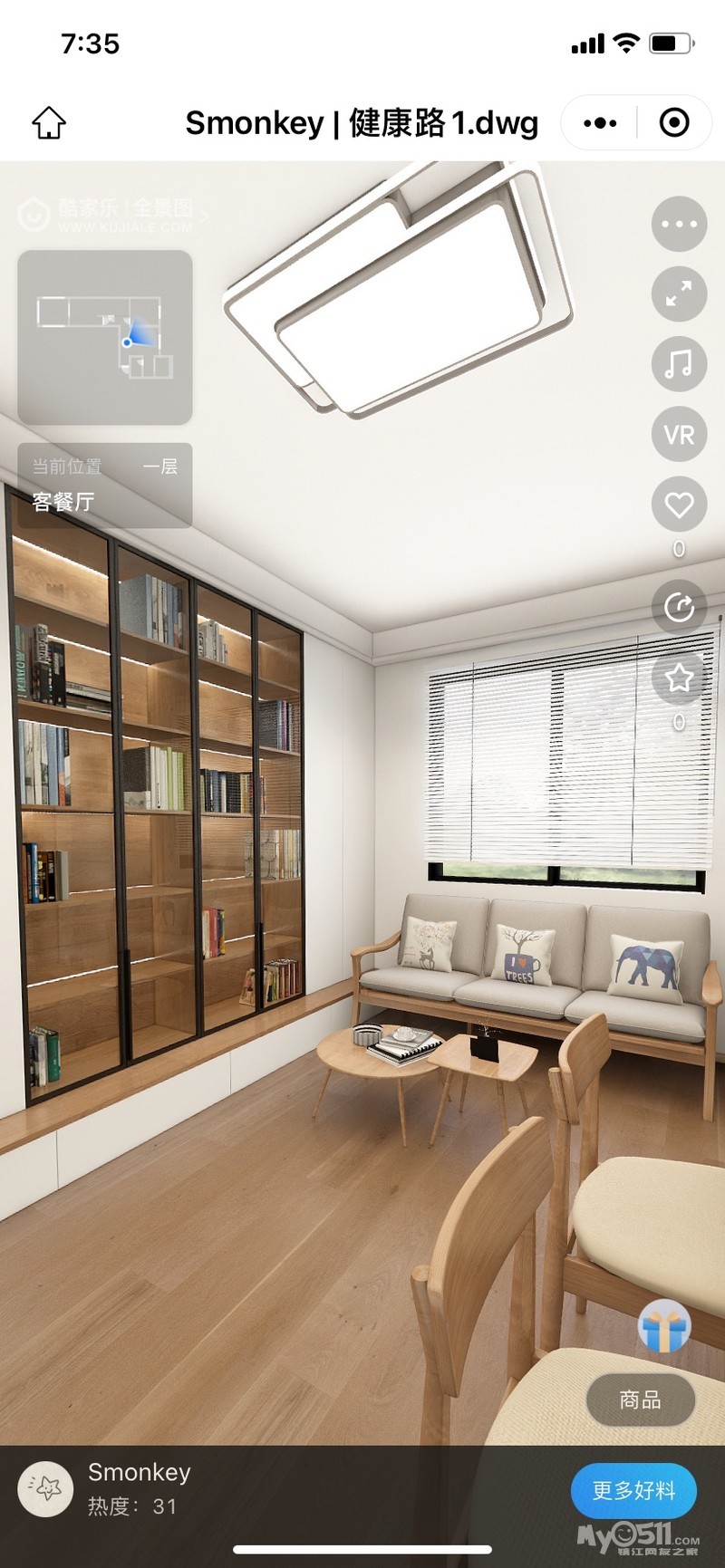725x1568 pixels.
Task: Switch to VR mode
Action: (x=679, y=435)
